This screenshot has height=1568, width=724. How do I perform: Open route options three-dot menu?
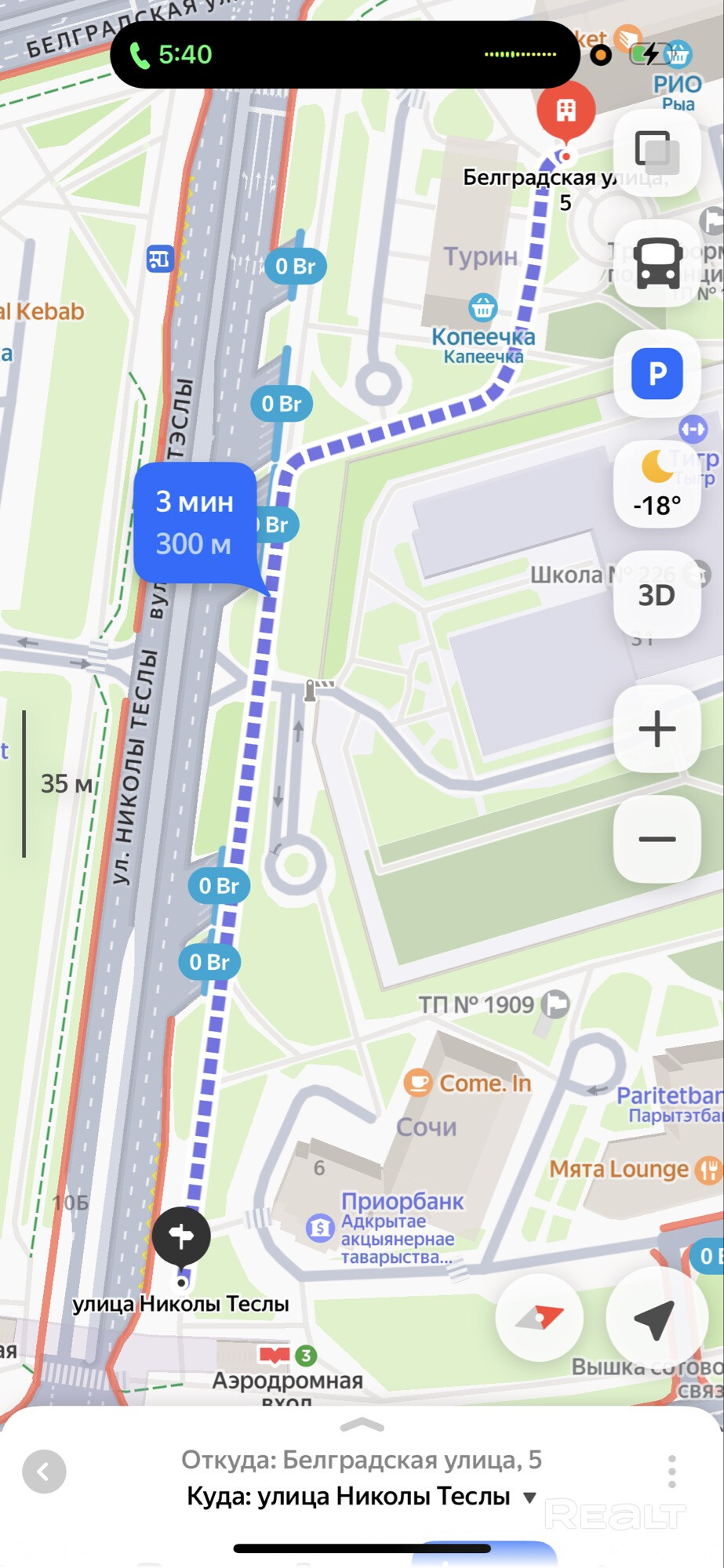coord(671,1472)
